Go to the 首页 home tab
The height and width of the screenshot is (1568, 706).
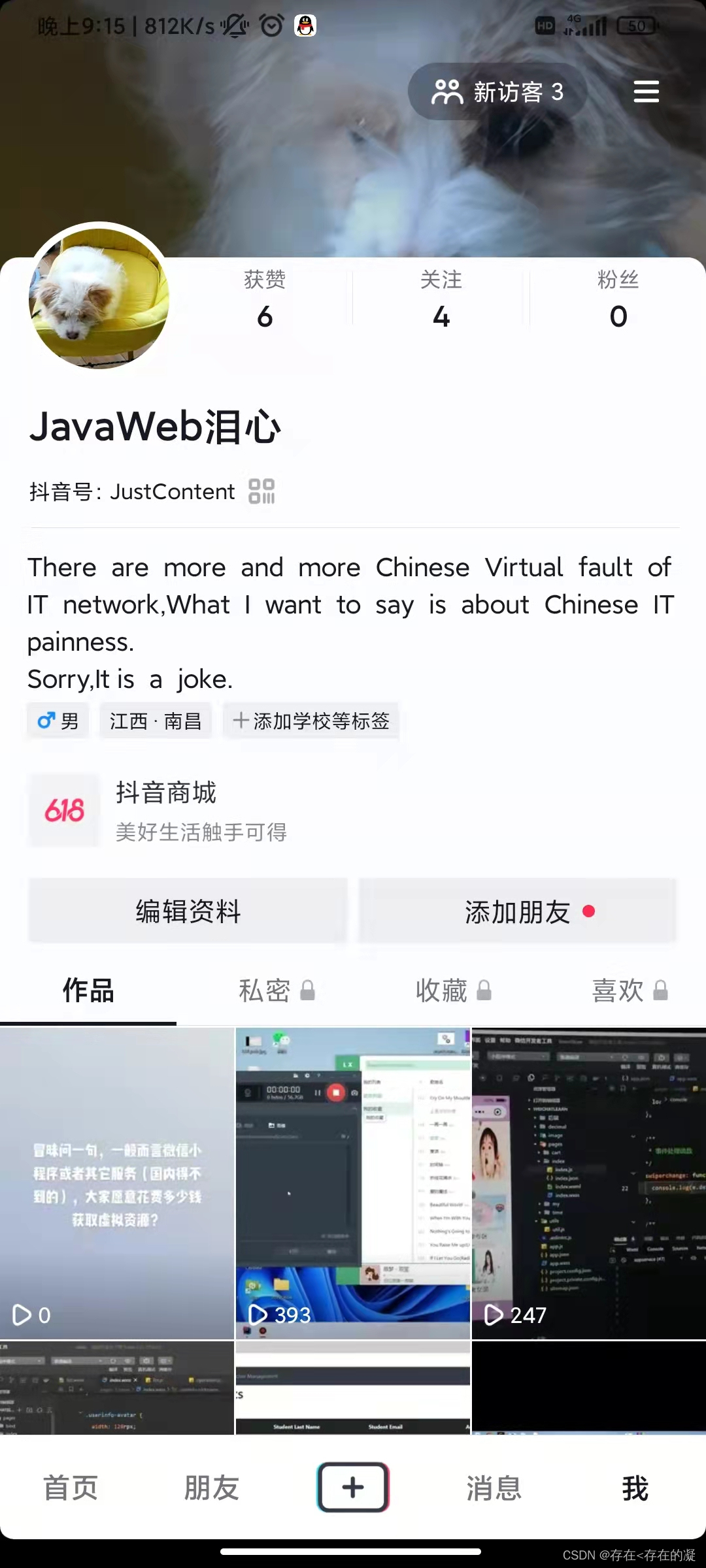tap(71, 1488)
